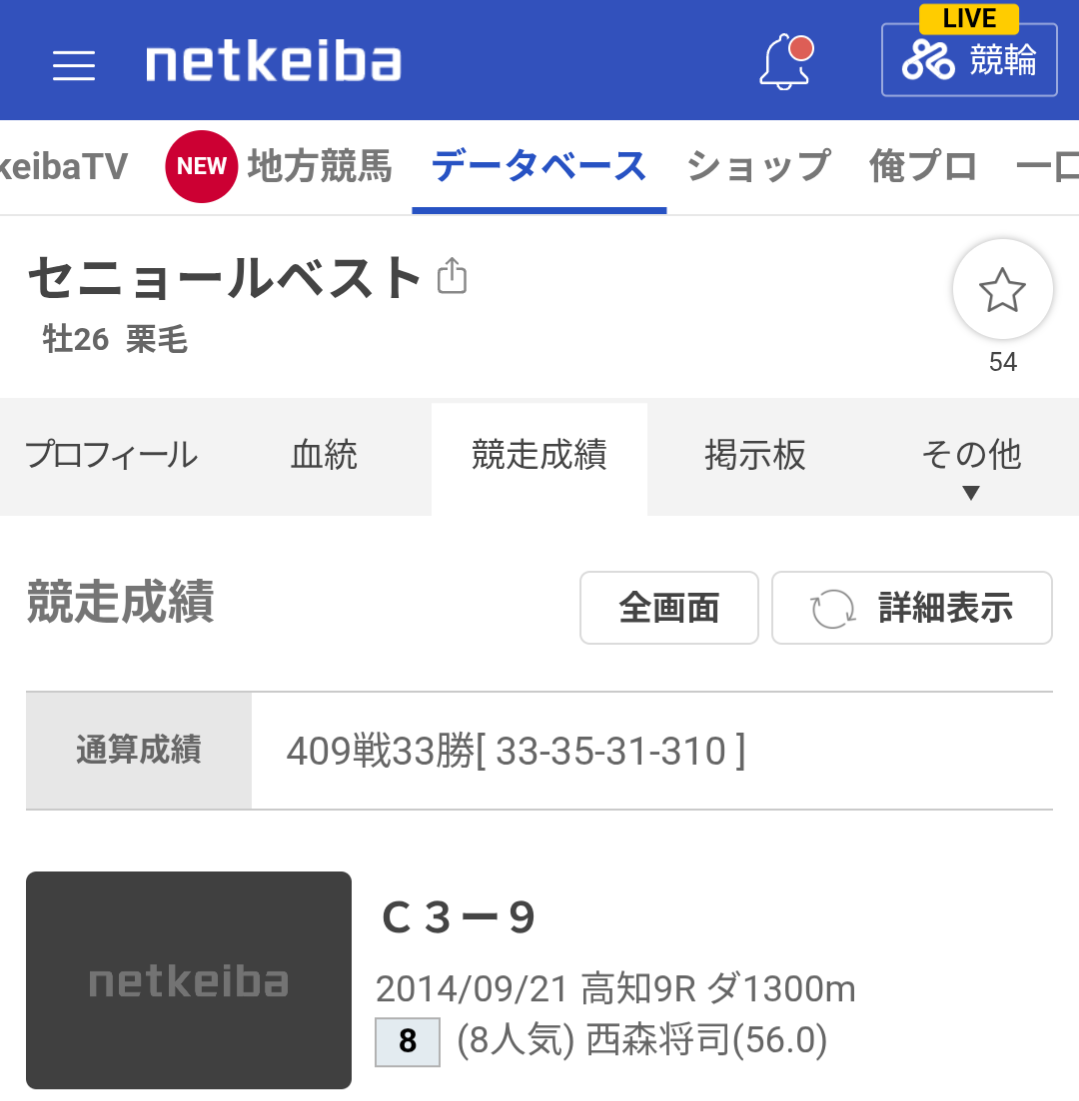Switch to 詳細表示 view
The image size is (1079, 1101).
click(912, 608)
